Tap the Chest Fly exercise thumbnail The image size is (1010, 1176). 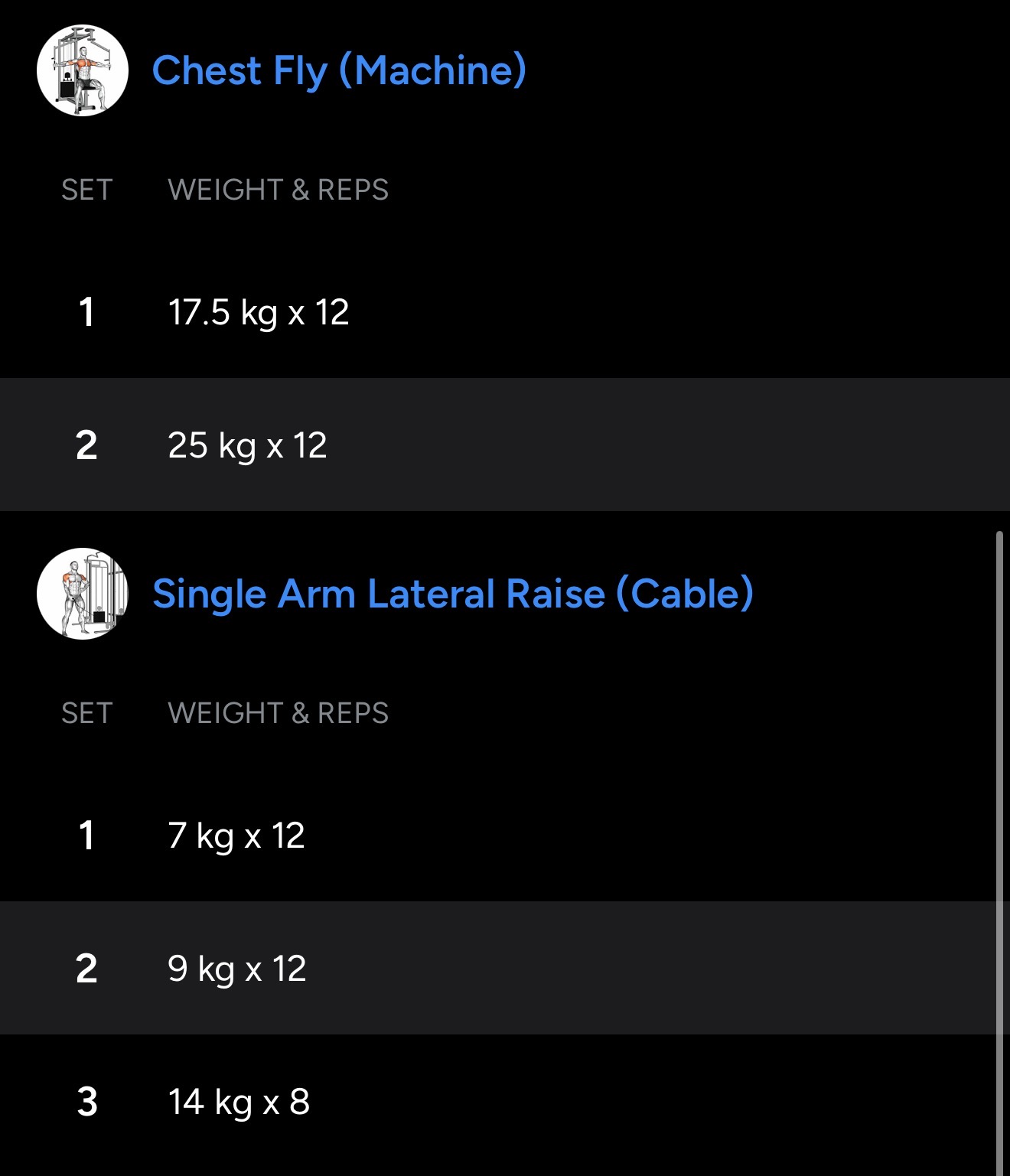click(x=83, y=70)
